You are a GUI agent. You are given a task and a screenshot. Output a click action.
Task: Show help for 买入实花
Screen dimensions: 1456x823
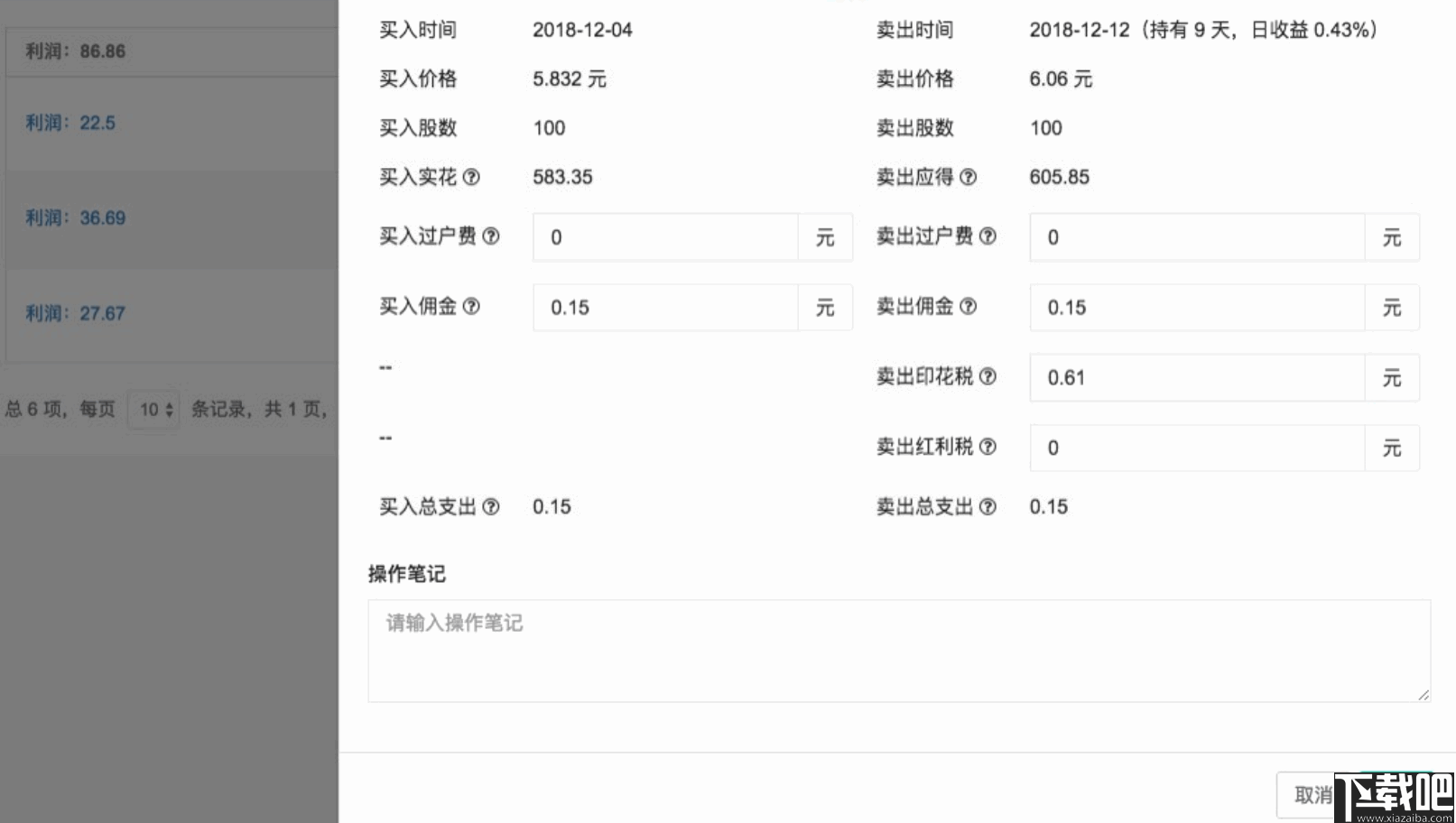point(471,178)
